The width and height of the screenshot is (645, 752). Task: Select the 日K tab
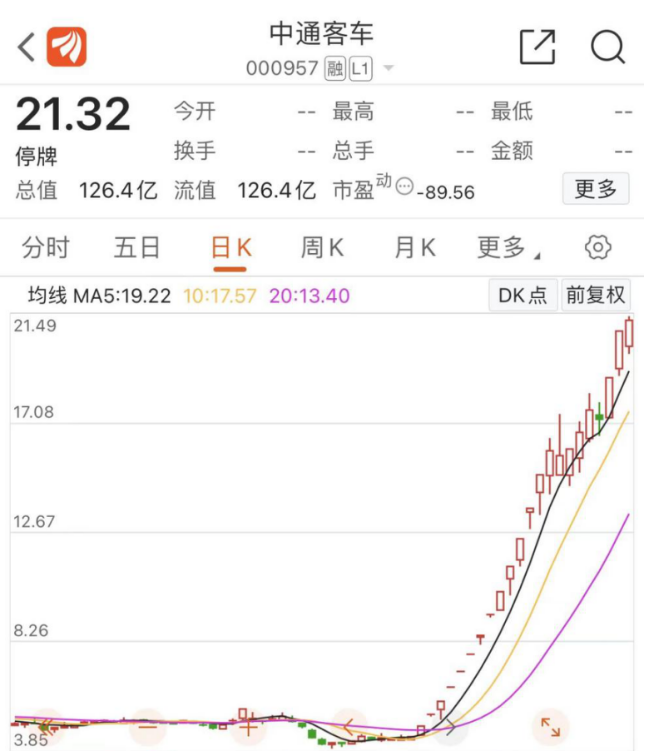(x=230, y=247)
